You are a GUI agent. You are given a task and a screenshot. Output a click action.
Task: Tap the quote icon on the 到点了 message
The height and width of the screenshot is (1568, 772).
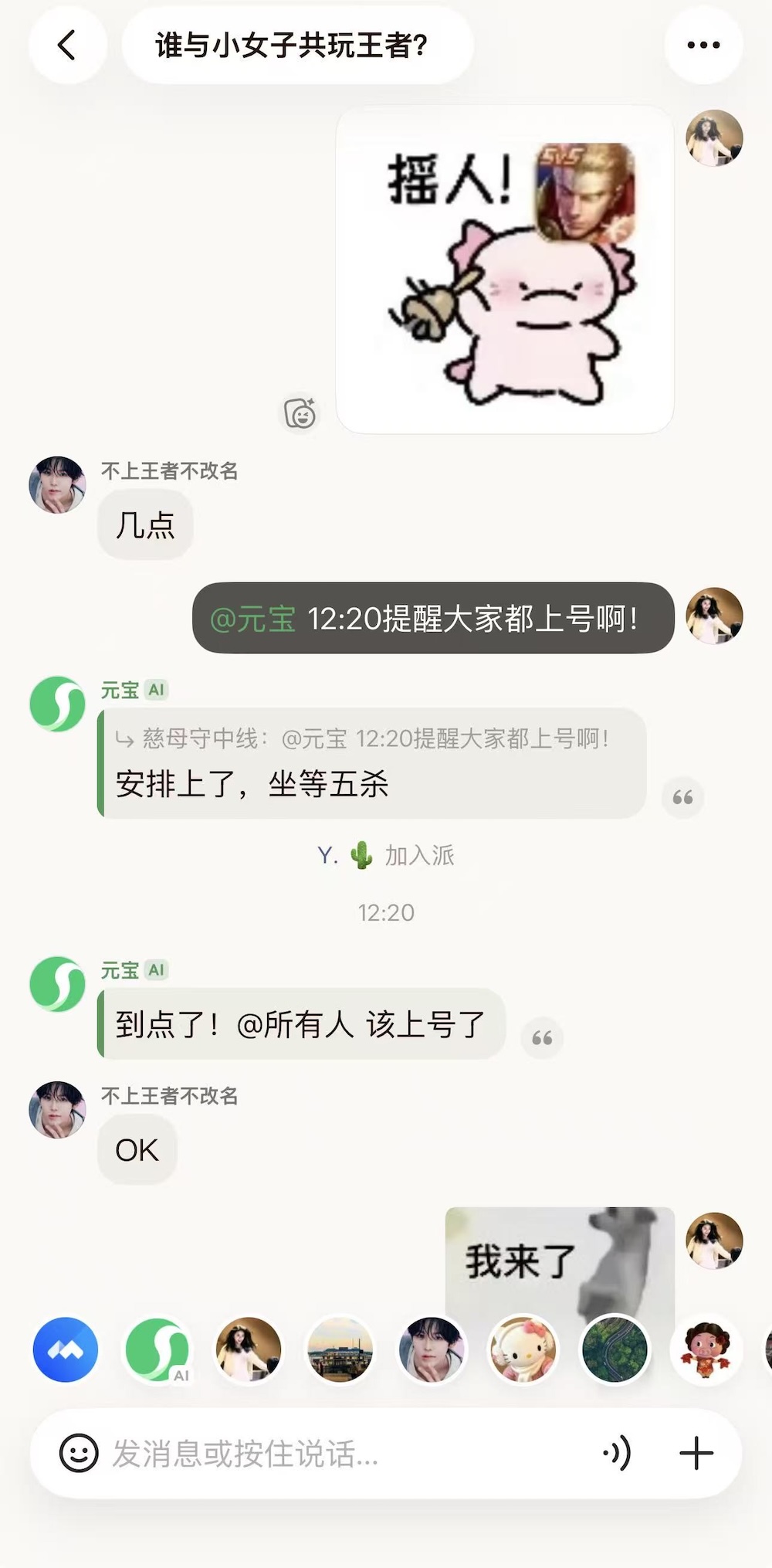pyautogui.click(x=543, y=1037)
